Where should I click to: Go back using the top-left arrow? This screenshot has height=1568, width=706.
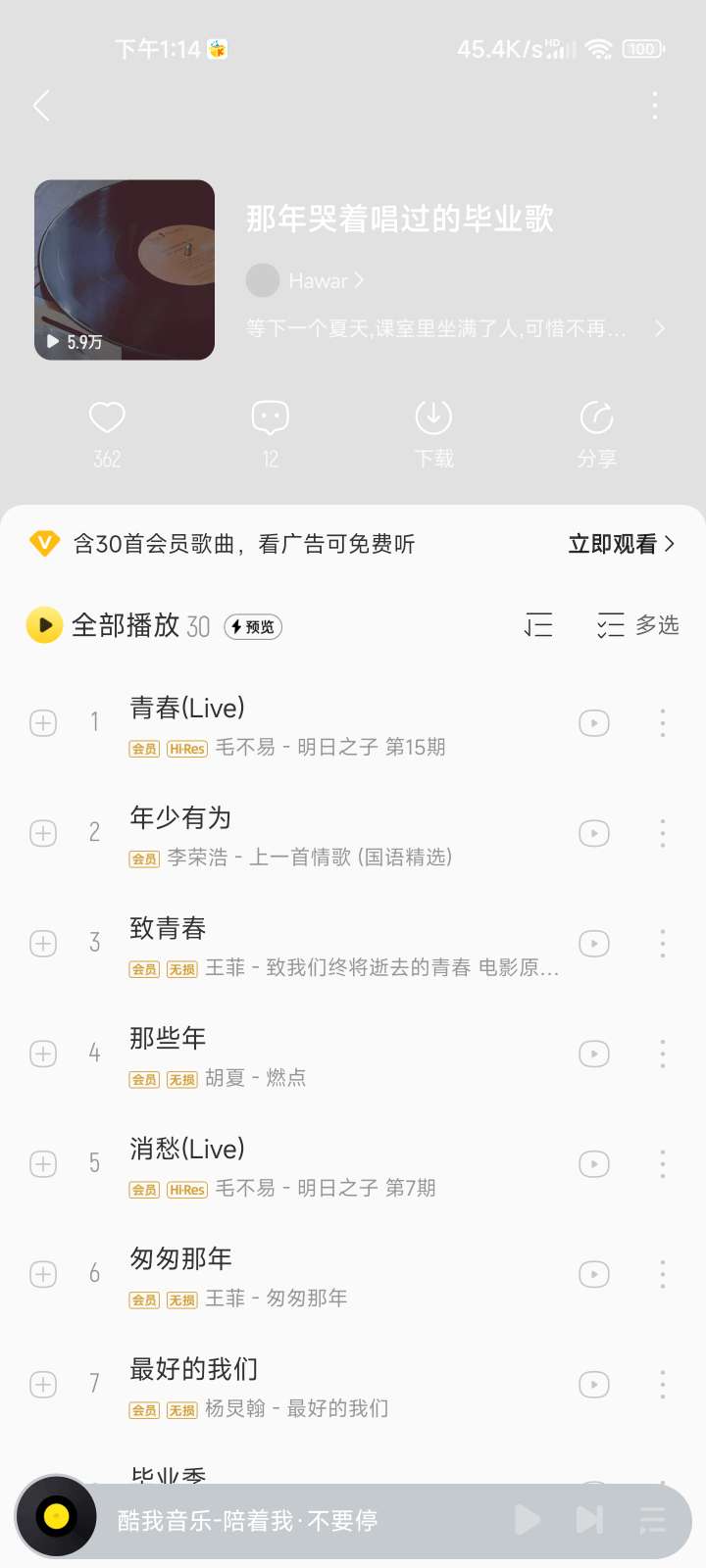pyautogui.click(x=41, y=106)
